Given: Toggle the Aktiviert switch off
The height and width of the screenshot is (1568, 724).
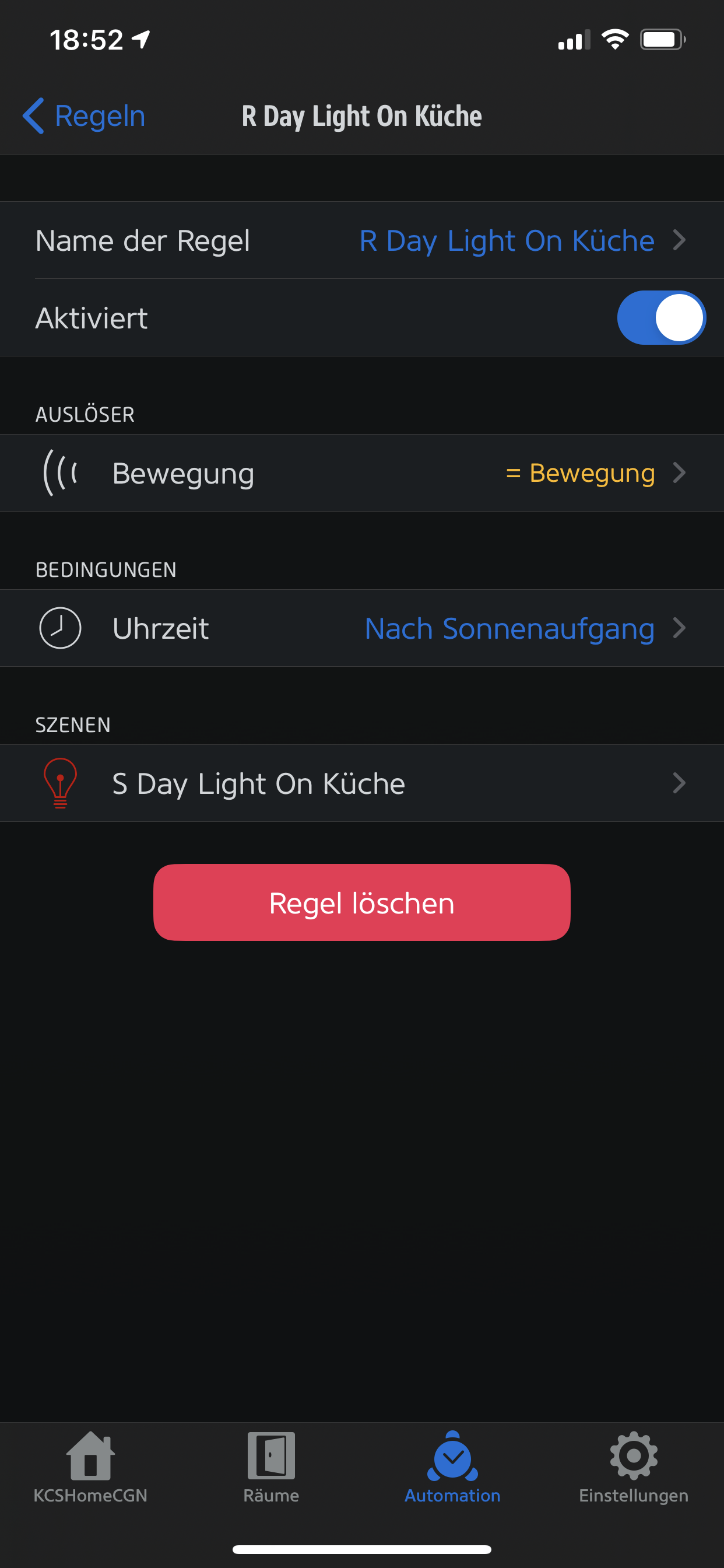Looking at the screenshot, I should point(660,318).
